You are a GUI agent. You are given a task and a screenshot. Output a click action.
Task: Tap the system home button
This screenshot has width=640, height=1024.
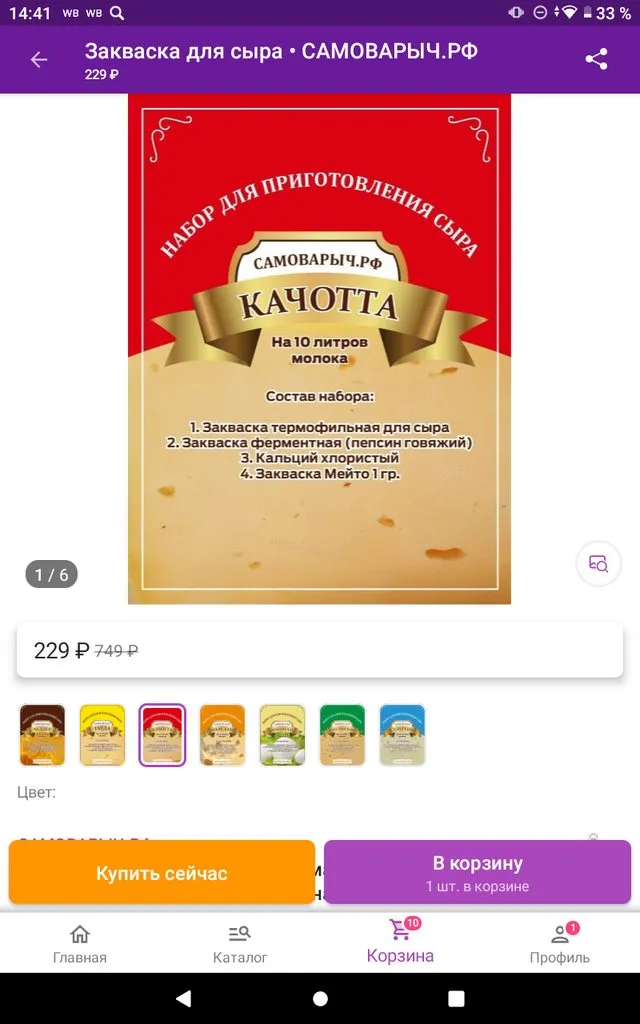point(320,998)
